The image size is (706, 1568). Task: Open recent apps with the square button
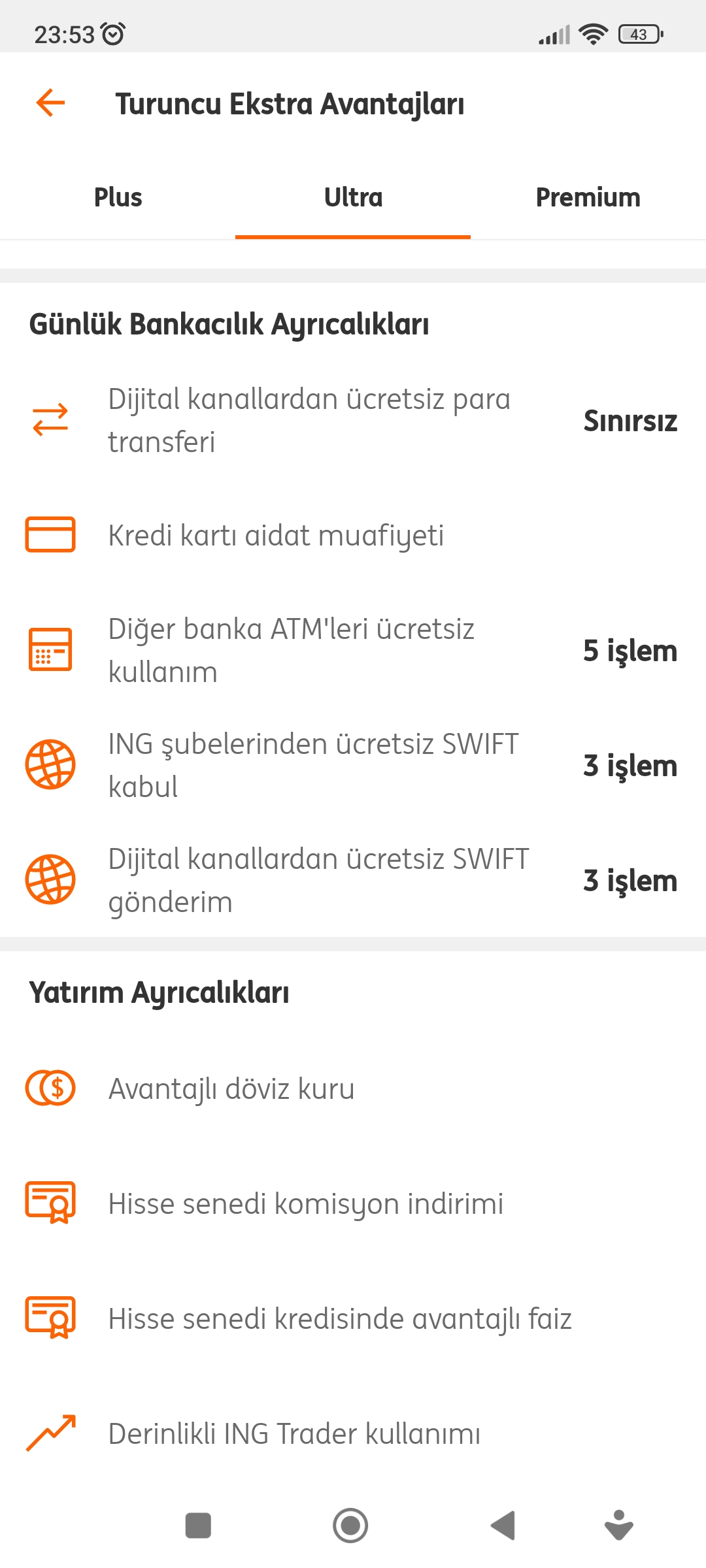click(198, 1526)
